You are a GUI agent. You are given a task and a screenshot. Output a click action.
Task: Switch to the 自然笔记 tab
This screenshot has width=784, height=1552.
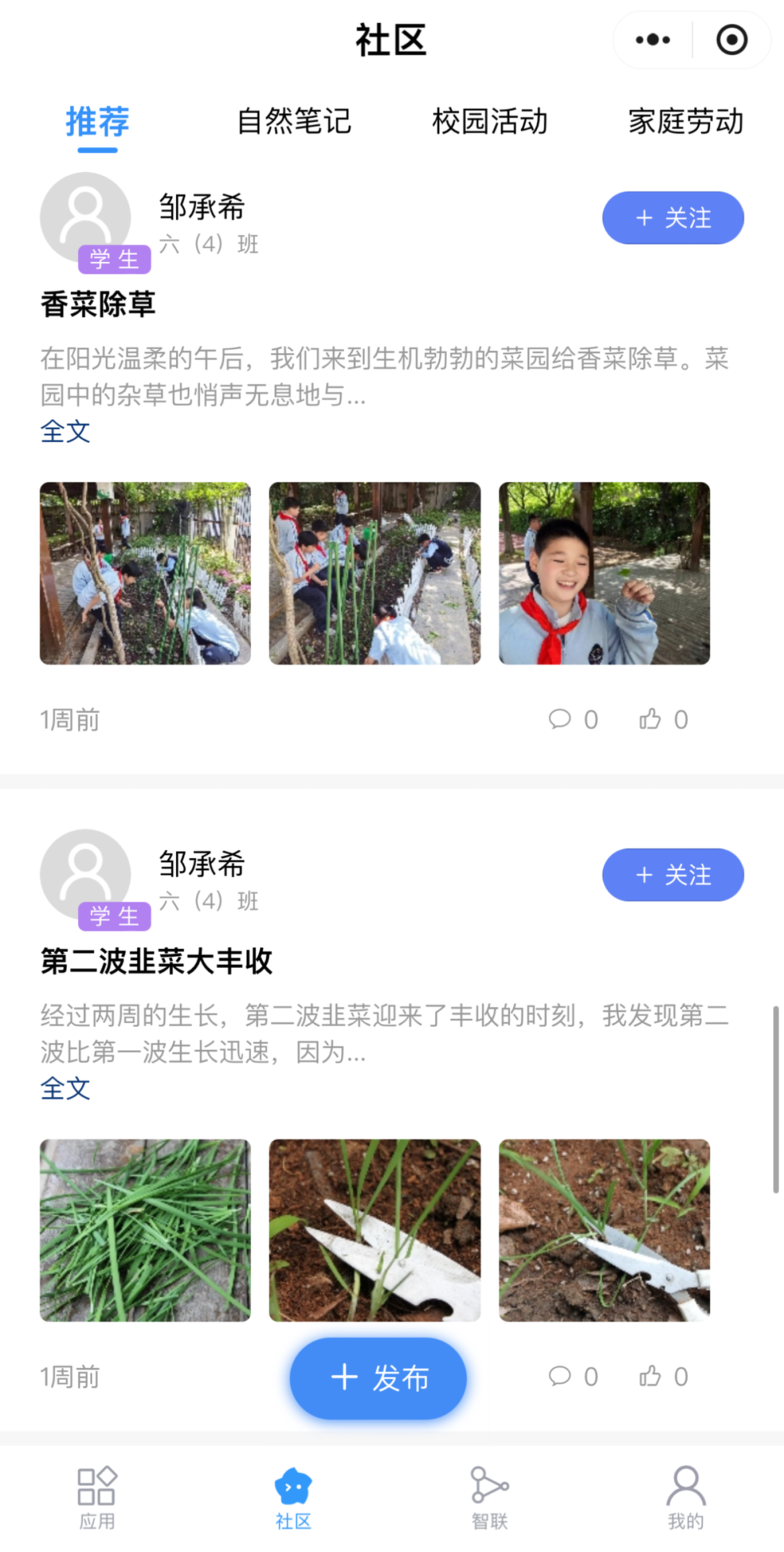[294, 121]
